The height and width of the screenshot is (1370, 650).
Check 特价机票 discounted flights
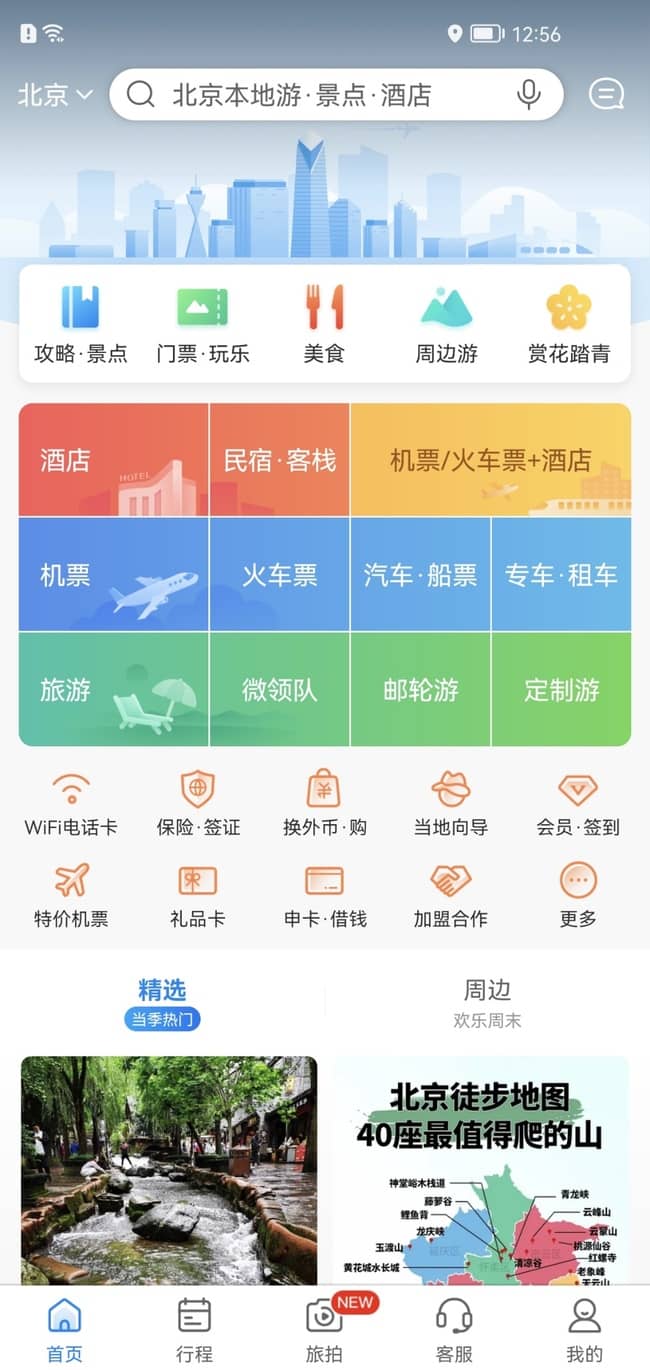pyautogui.click(x=71, y=895)
